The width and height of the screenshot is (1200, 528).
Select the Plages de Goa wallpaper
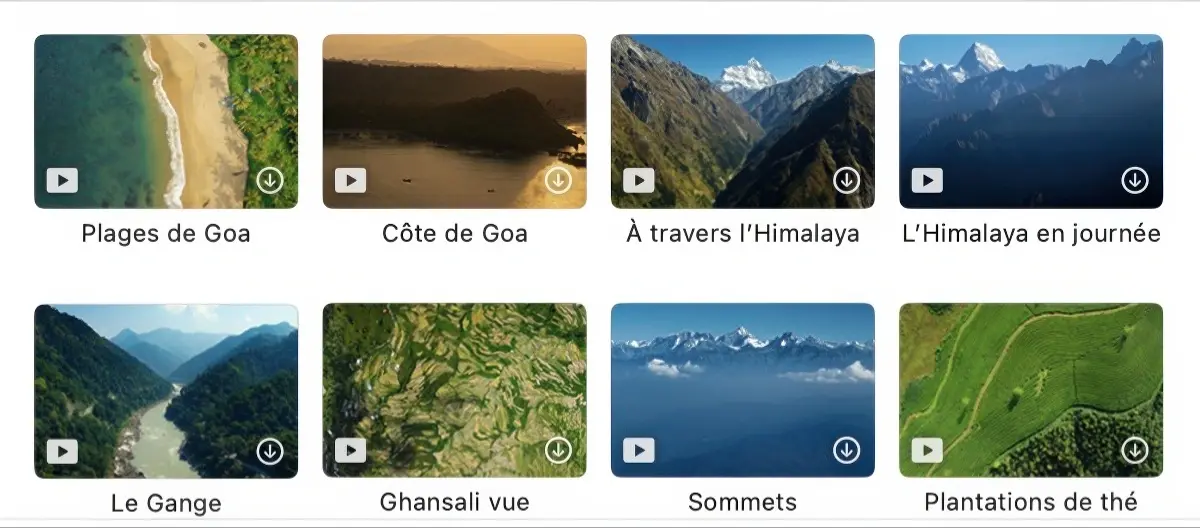point(166,121)
